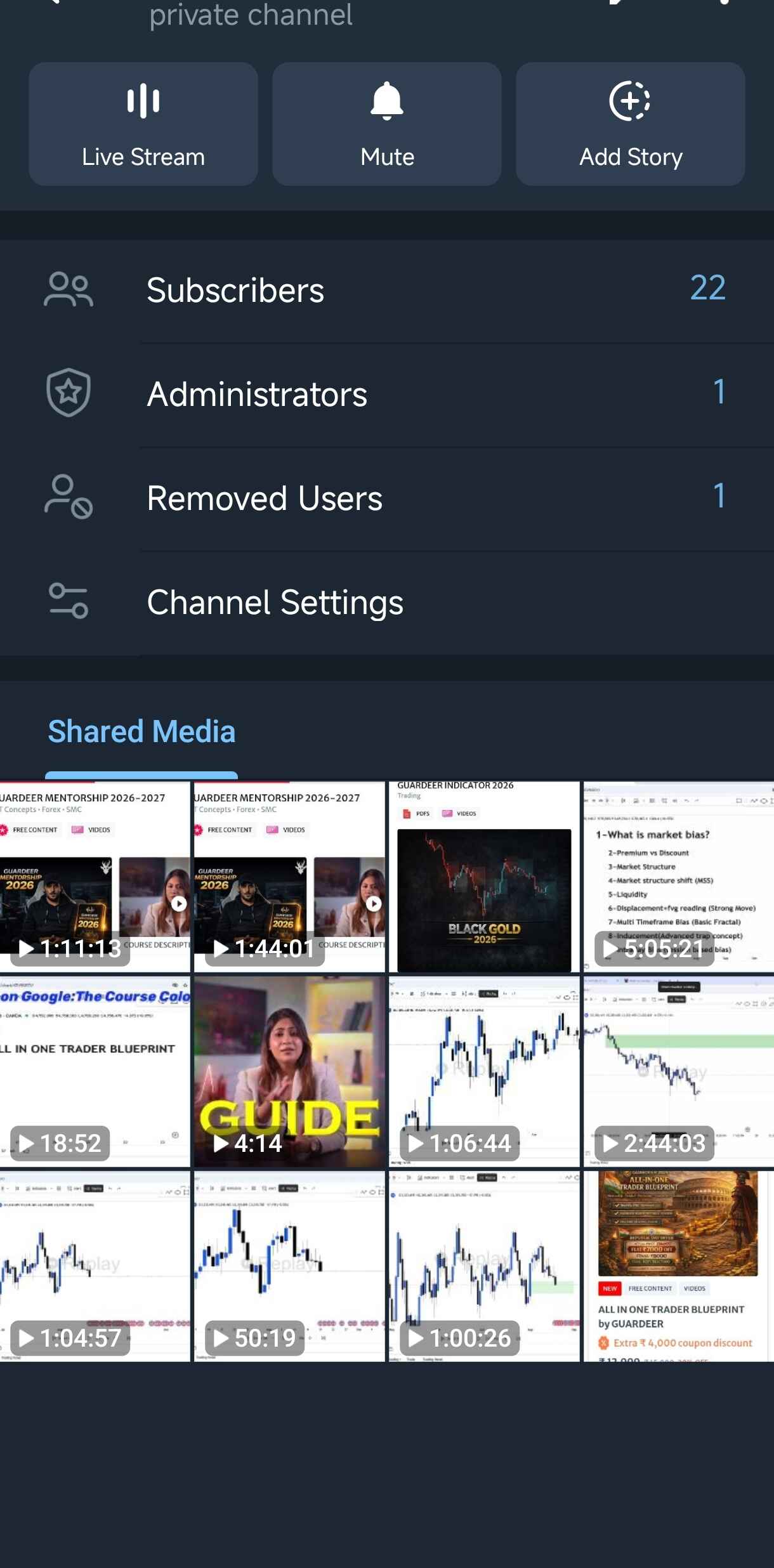This screenshot has height=1568, width=774.
Task: Select the Shared Media tab
Action: tap(141, 731)
